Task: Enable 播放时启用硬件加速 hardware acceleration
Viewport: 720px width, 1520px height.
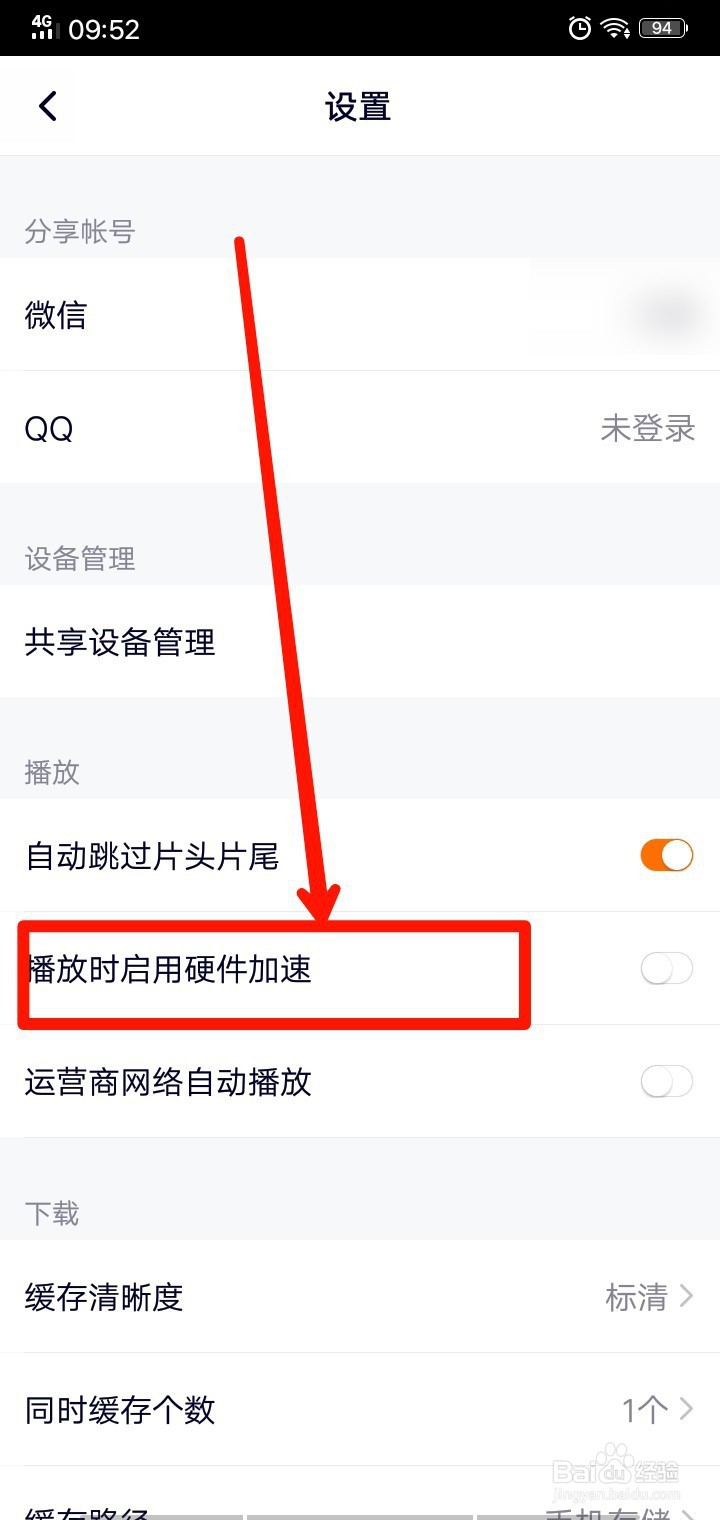Action: (x=666, y=969)
